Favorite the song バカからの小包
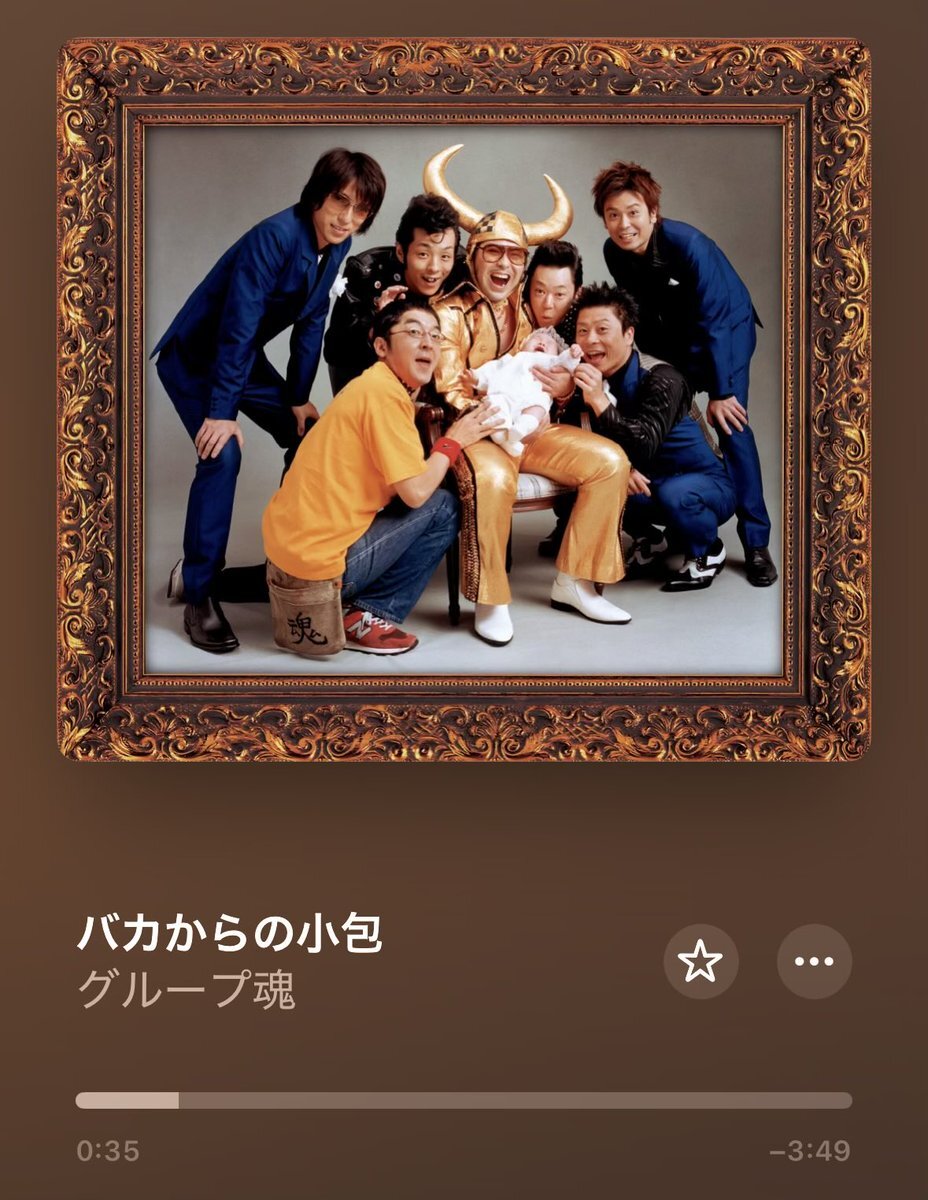Viewport: 928px width, 1200px height. 700,962
